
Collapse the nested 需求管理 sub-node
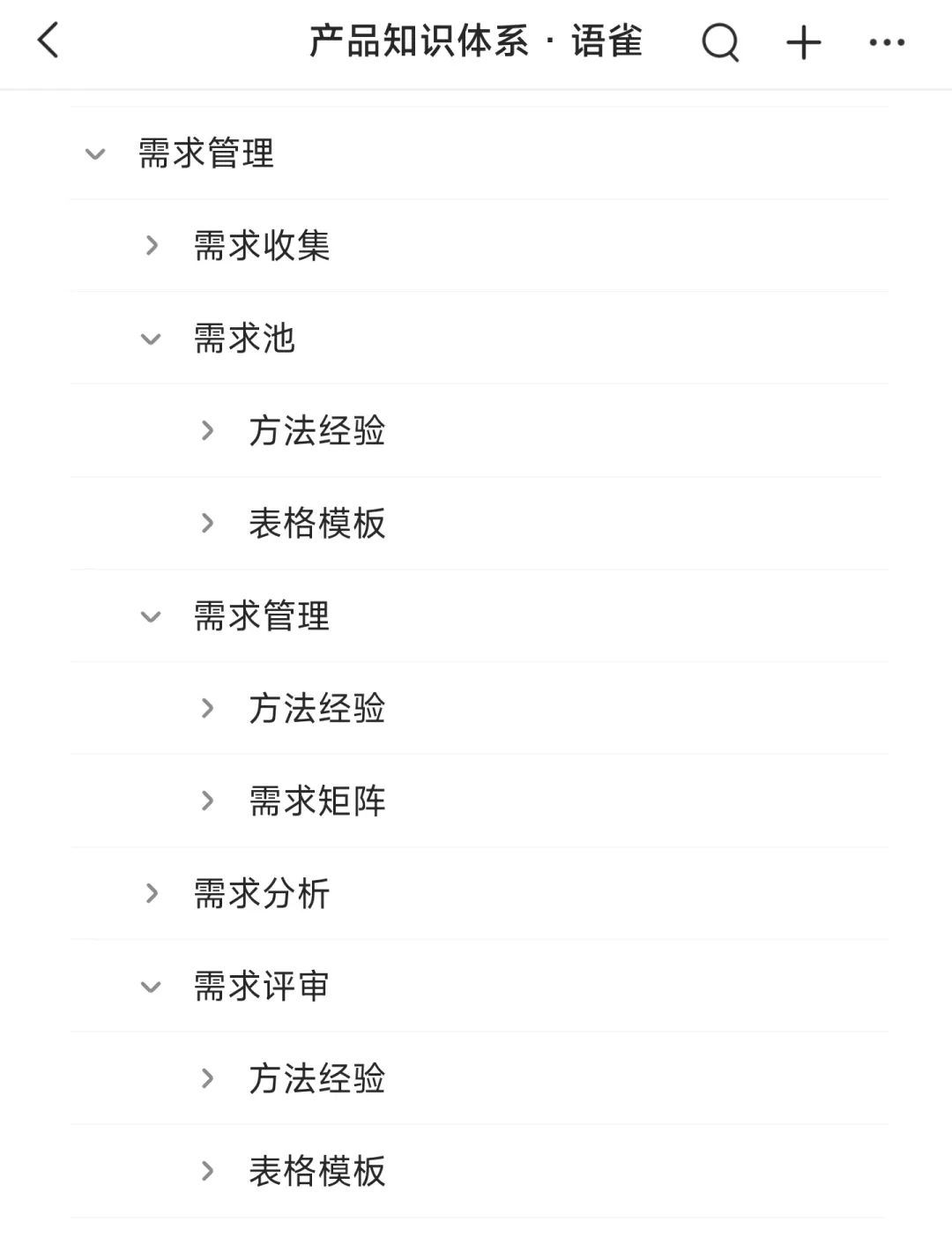(x=152, y=616)
